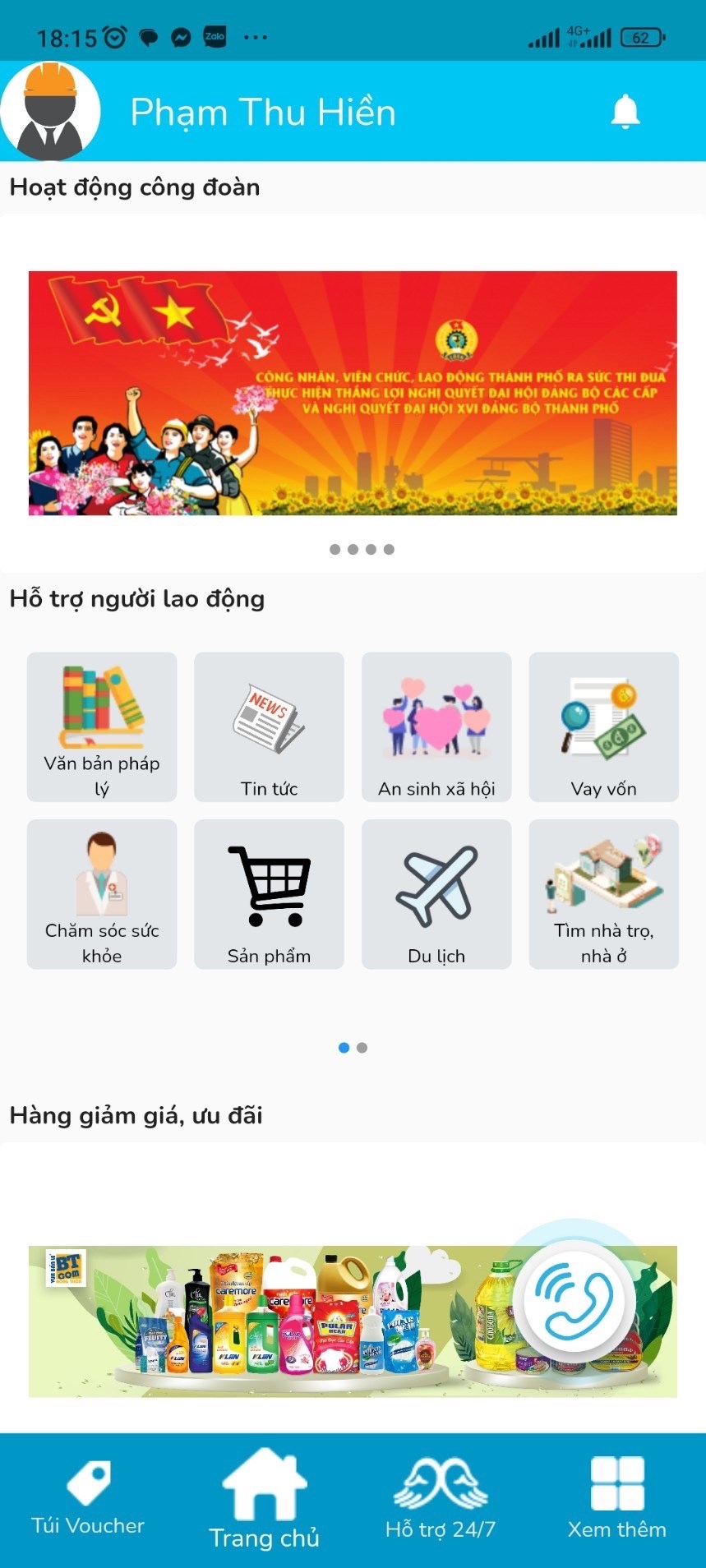Switch to the Hỗ trợ 24/7 tab
Viewport: 706px width, 1568px height.
pos(441,1501)
